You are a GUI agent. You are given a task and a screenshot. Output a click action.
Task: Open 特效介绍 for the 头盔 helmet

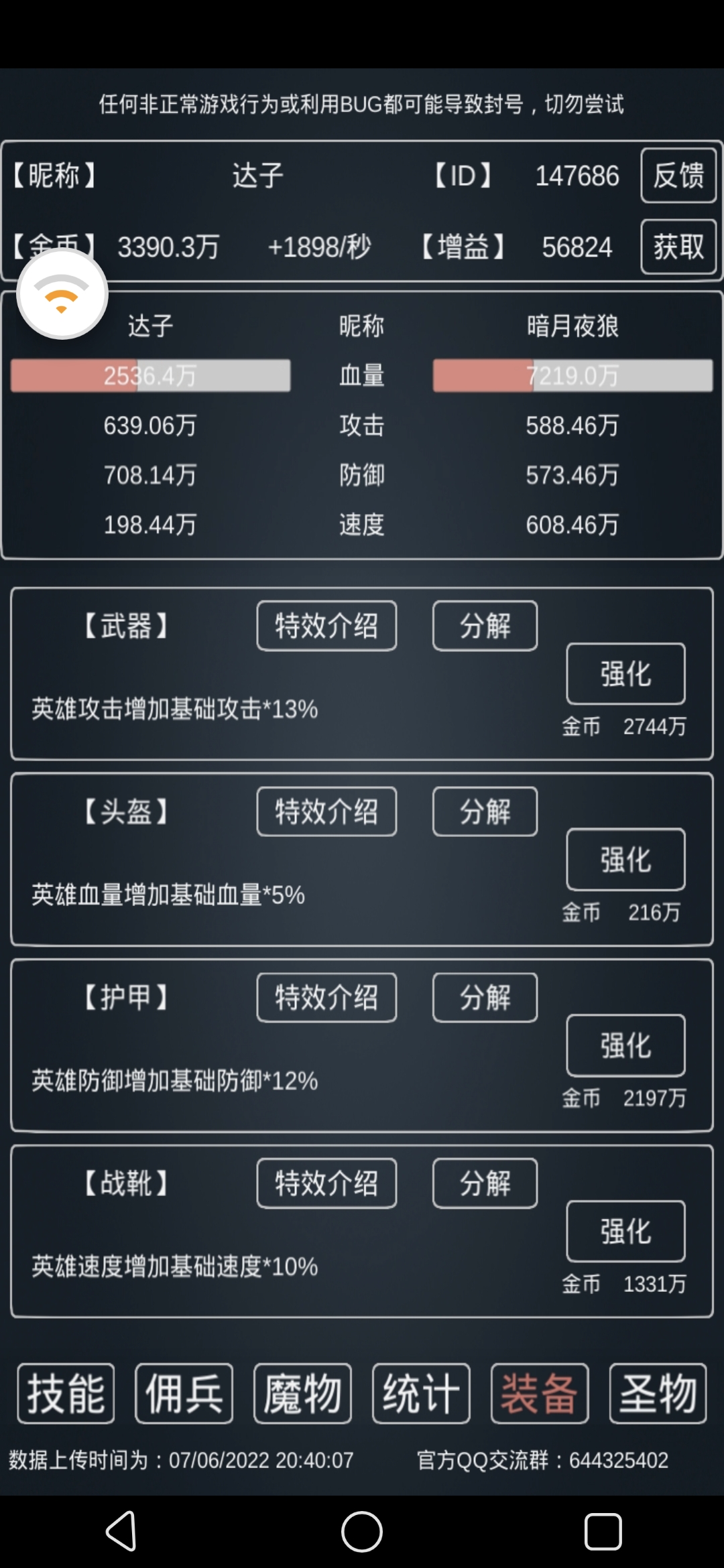pos(326,811)
